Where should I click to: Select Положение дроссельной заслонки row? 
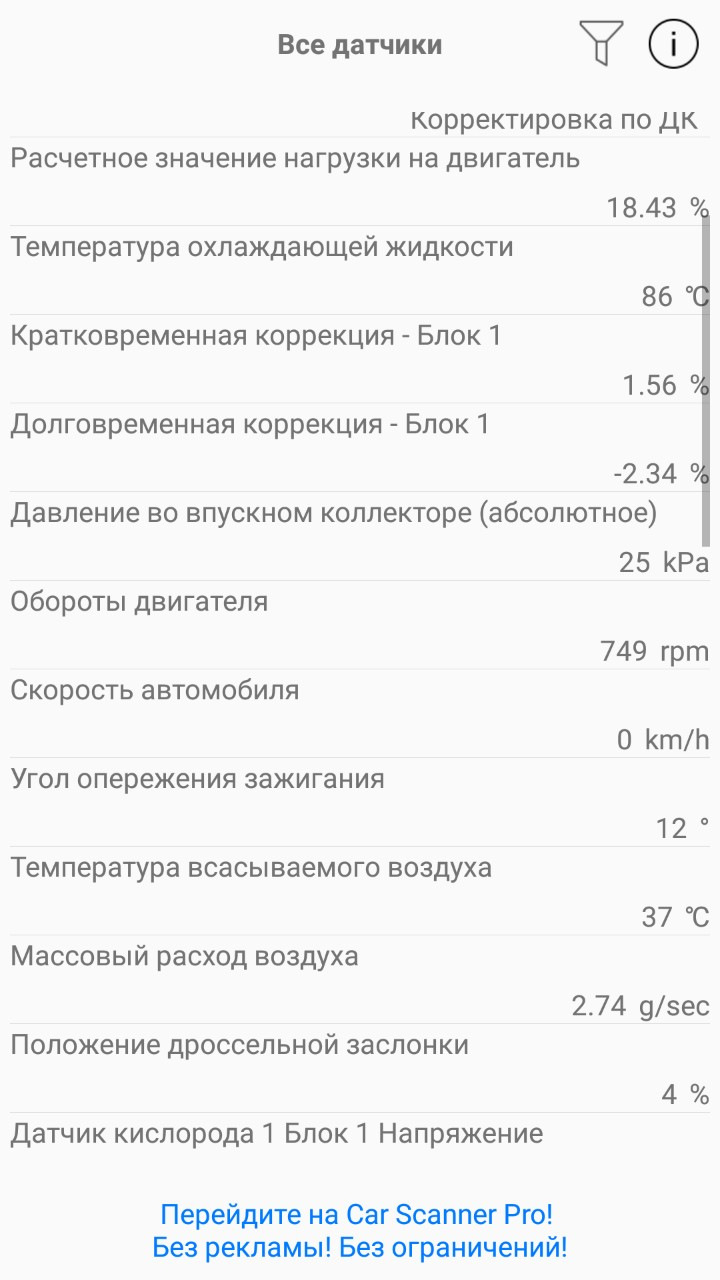point(360,1069)
